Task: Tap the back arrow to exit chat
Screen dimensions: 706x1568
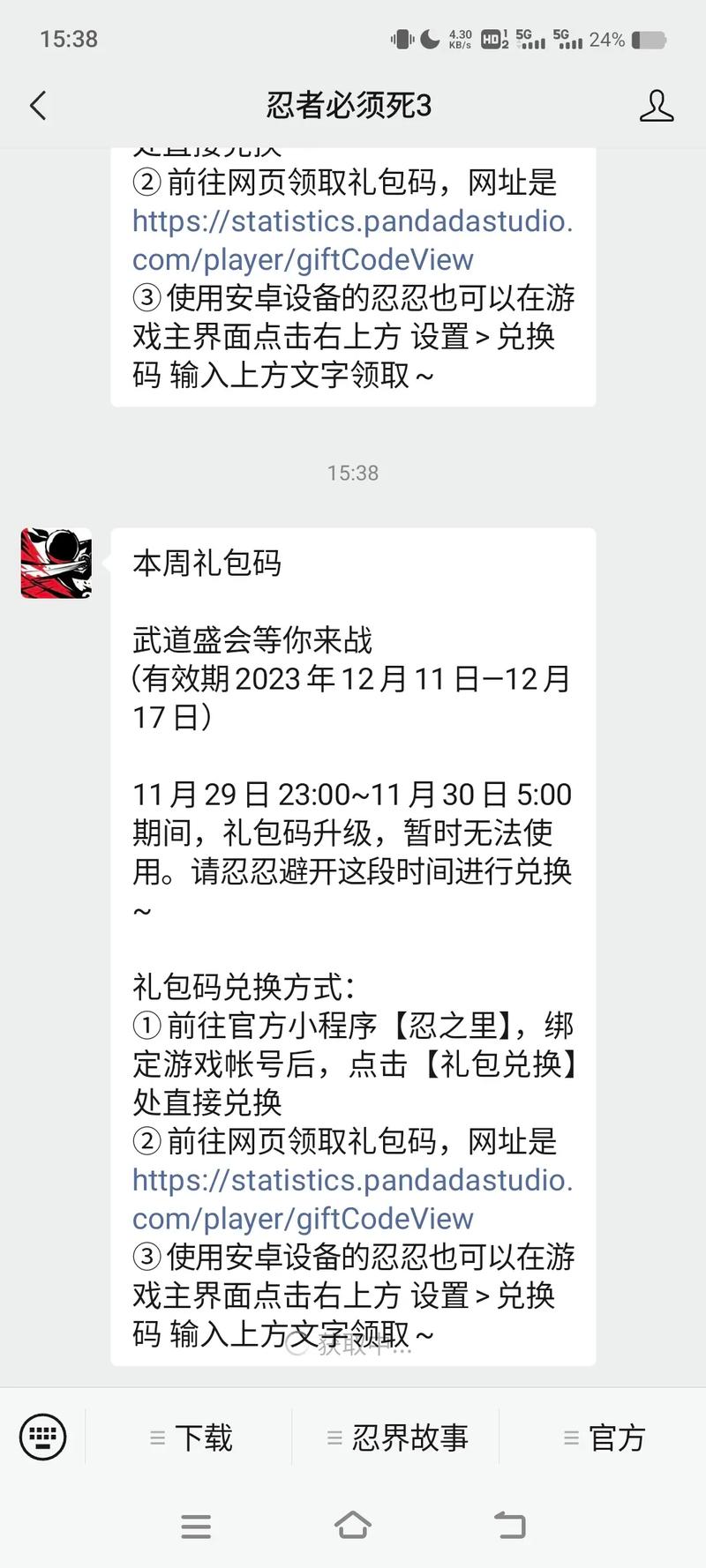Action: (x=35, y=105)
